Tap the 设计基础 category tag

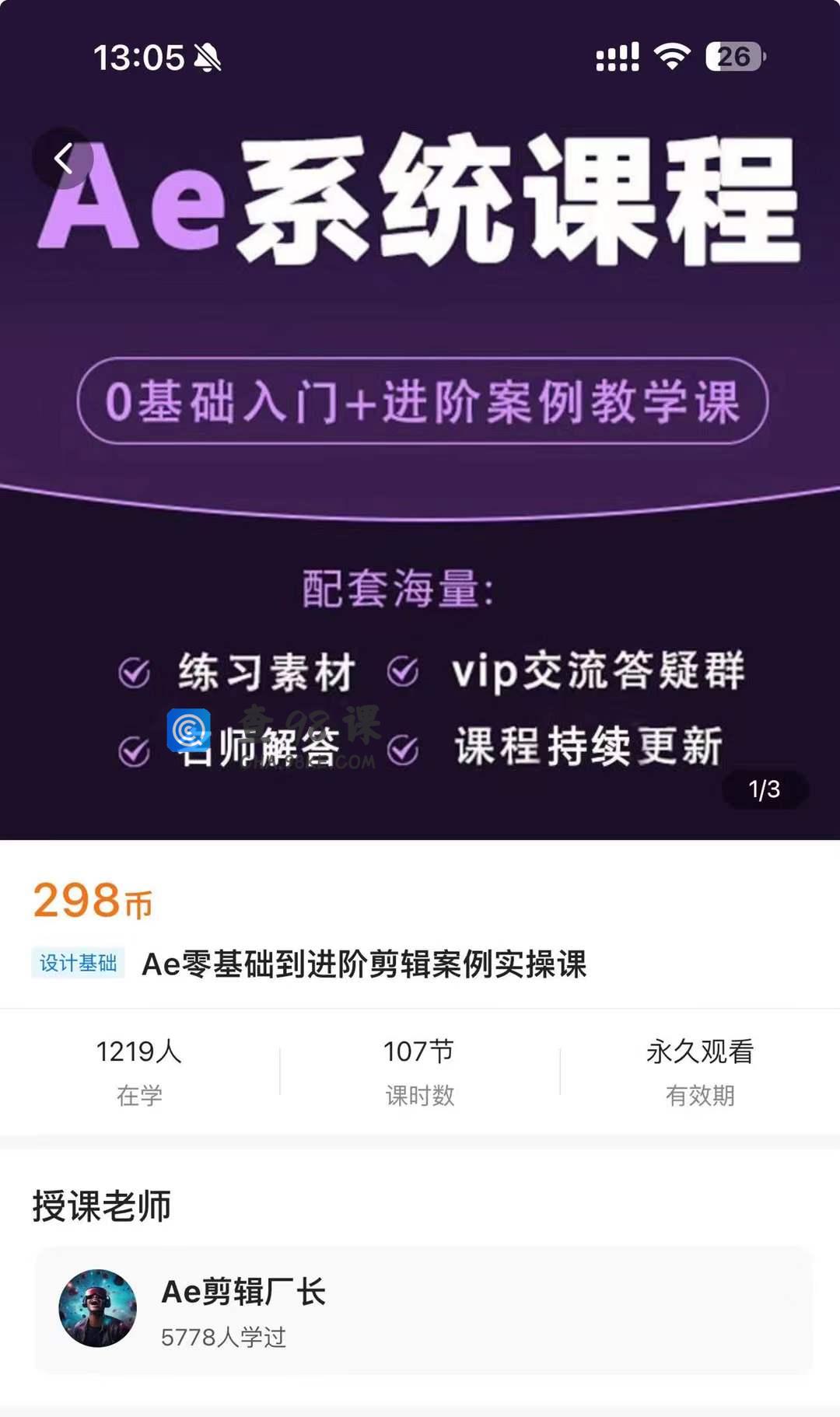pos(78,964)
